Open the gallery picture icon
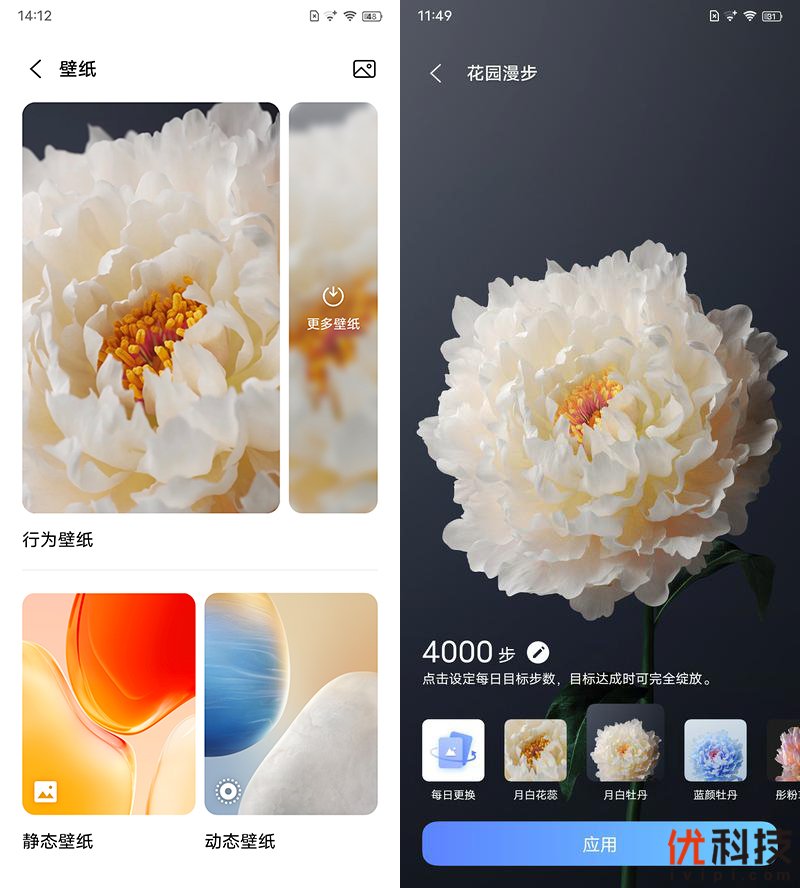This screenshot has height=888, width=800. click(x=364, y=69)
